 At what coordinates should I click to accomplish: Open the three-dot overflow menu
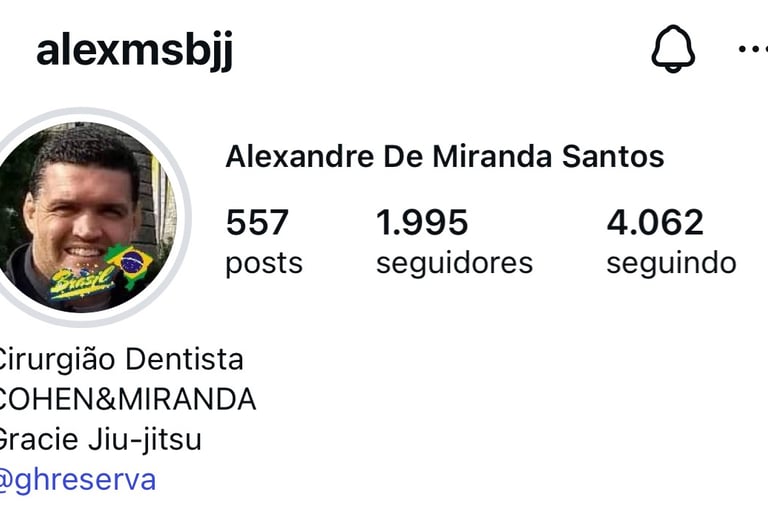[x=753, y=50]
